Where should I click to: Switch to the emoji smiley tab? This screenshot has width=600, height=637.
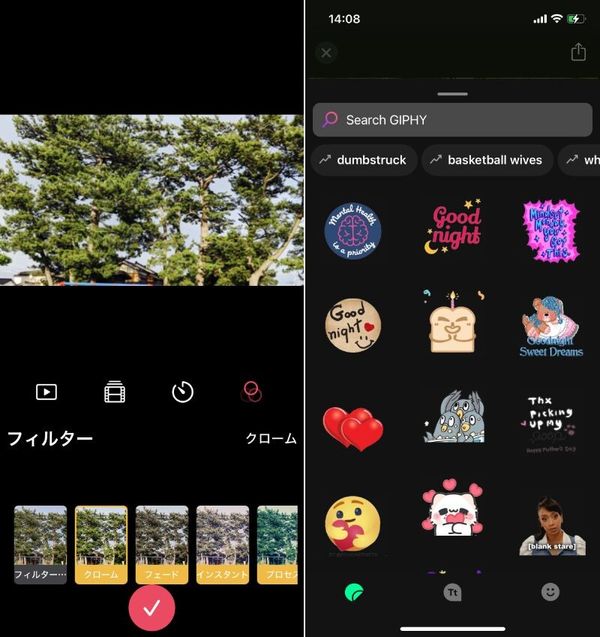pyautogui.click(x=550, y=592)
